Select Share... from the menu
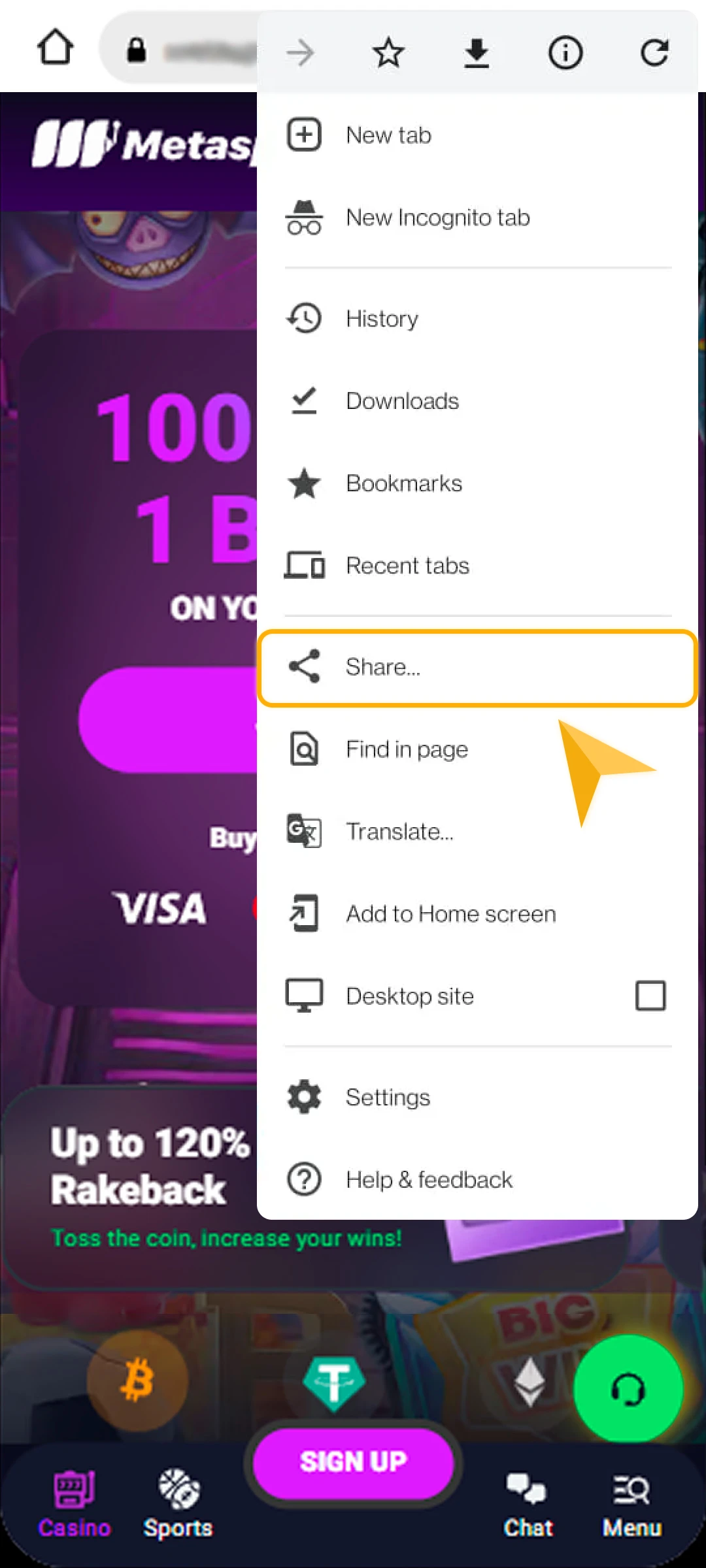The image size is (706, 1568). click(x=383, y=667)
